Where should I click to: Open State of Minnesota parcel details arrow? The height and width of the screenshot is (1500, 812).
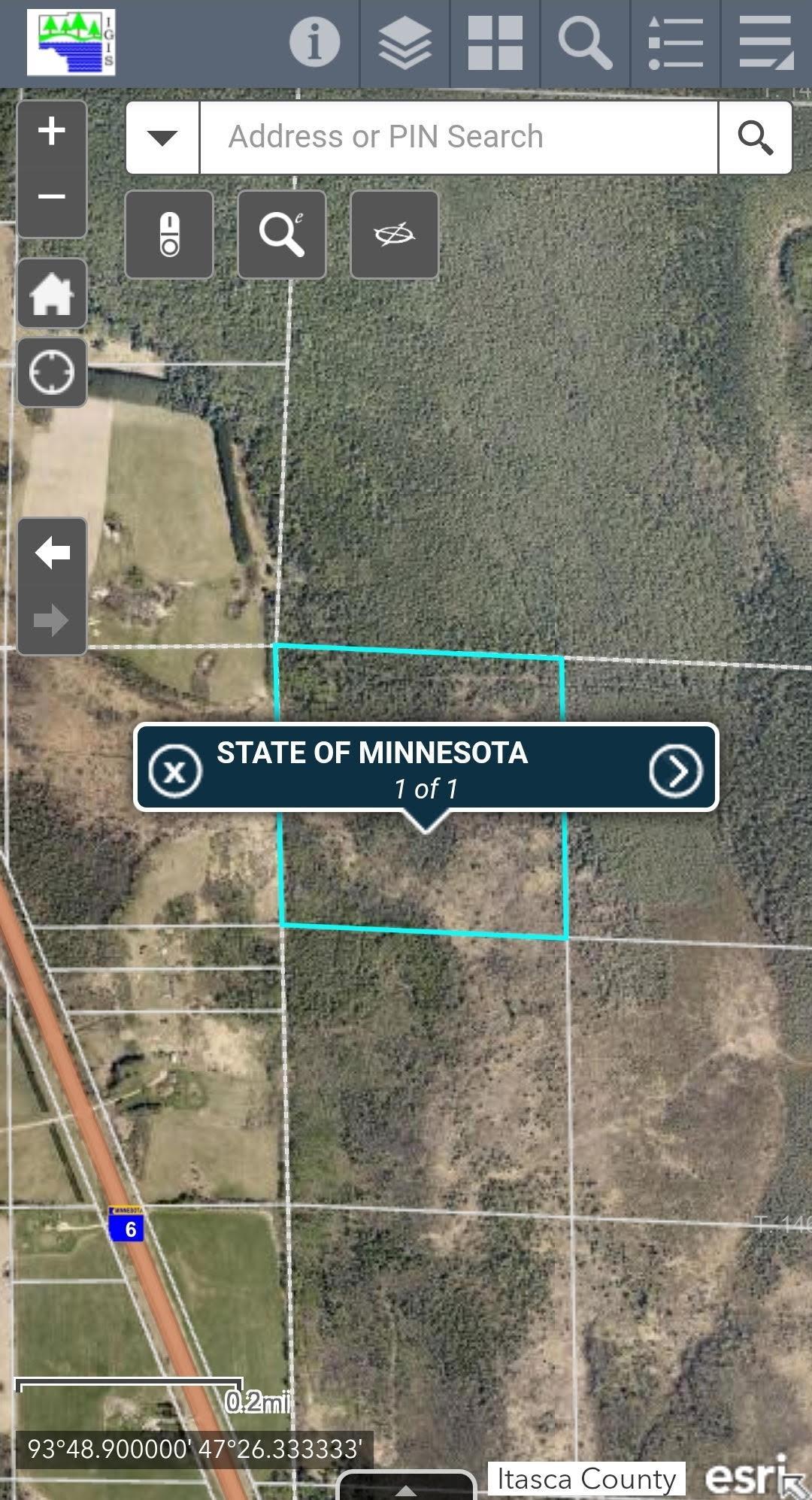[x=675, y=771]
